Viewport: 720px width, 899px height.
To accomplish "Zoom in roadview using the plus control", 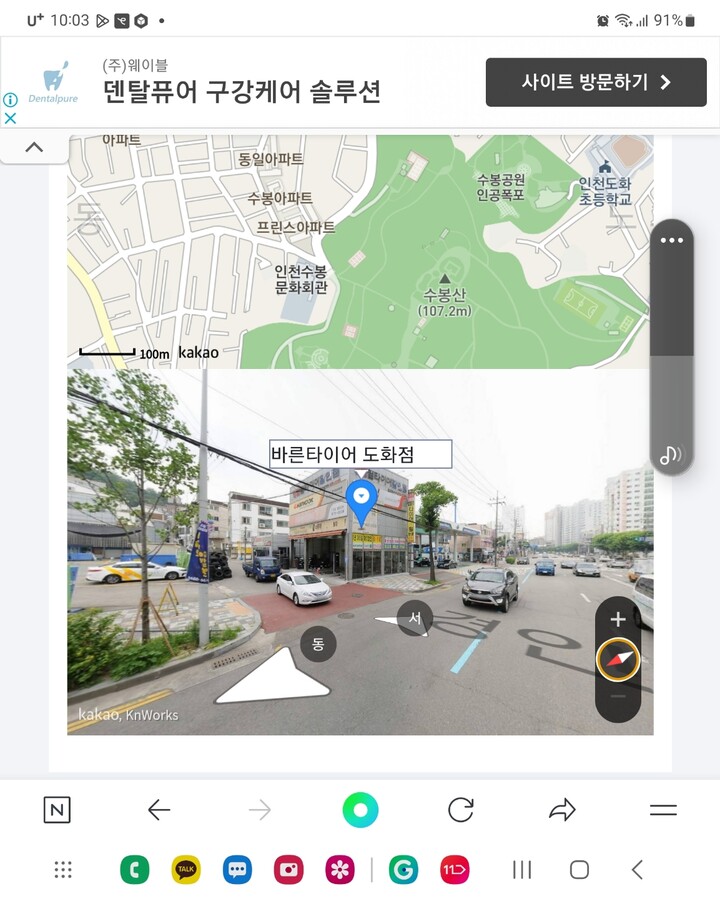I will click(618, 619).
